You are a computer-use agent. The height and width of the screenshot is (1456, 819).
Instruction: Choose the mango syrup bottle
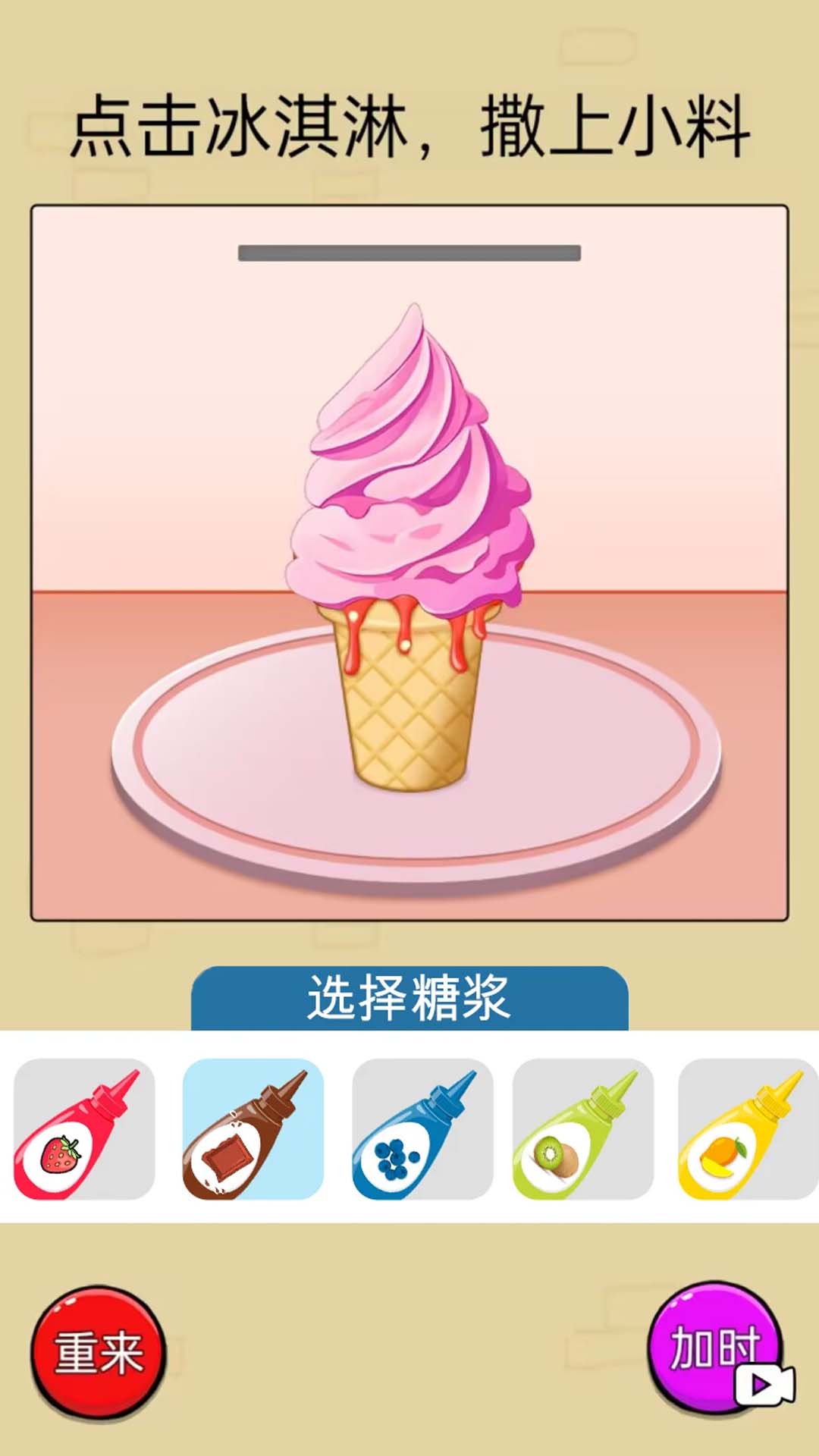tap(747, 1130)
